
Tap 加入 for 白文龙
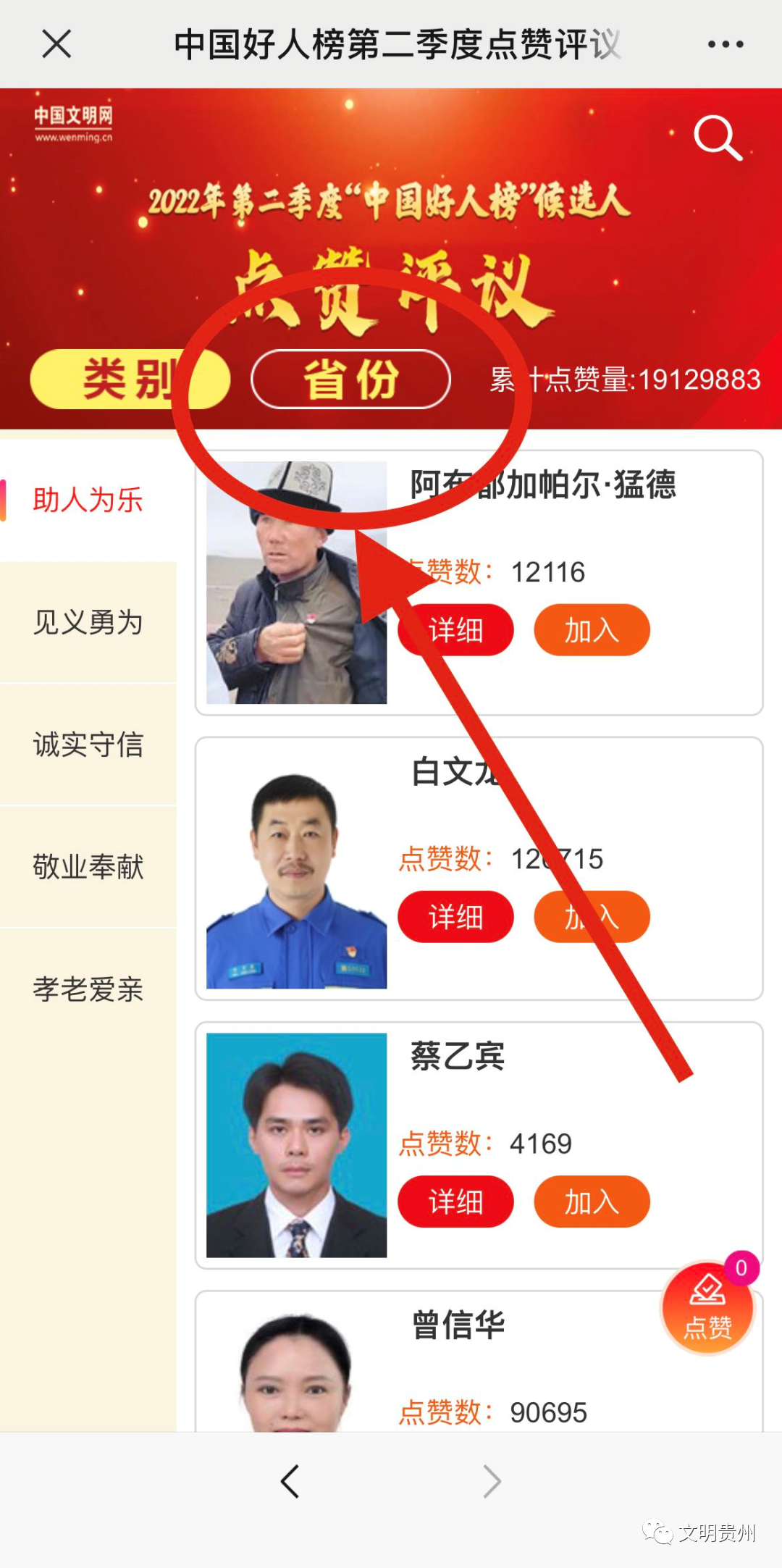tap(592, 917)
